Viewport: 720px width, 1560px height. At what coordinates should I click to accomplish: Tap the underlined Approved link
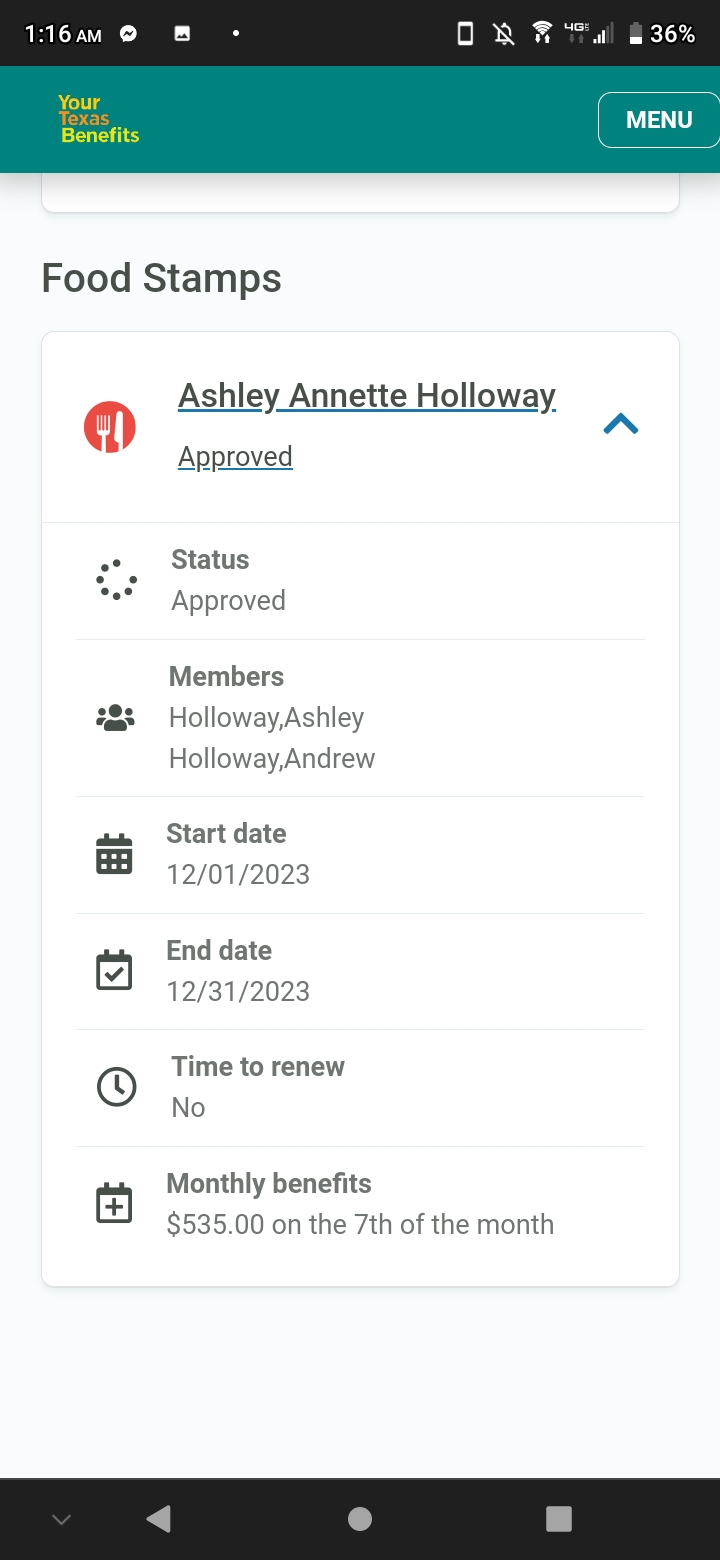235,457
